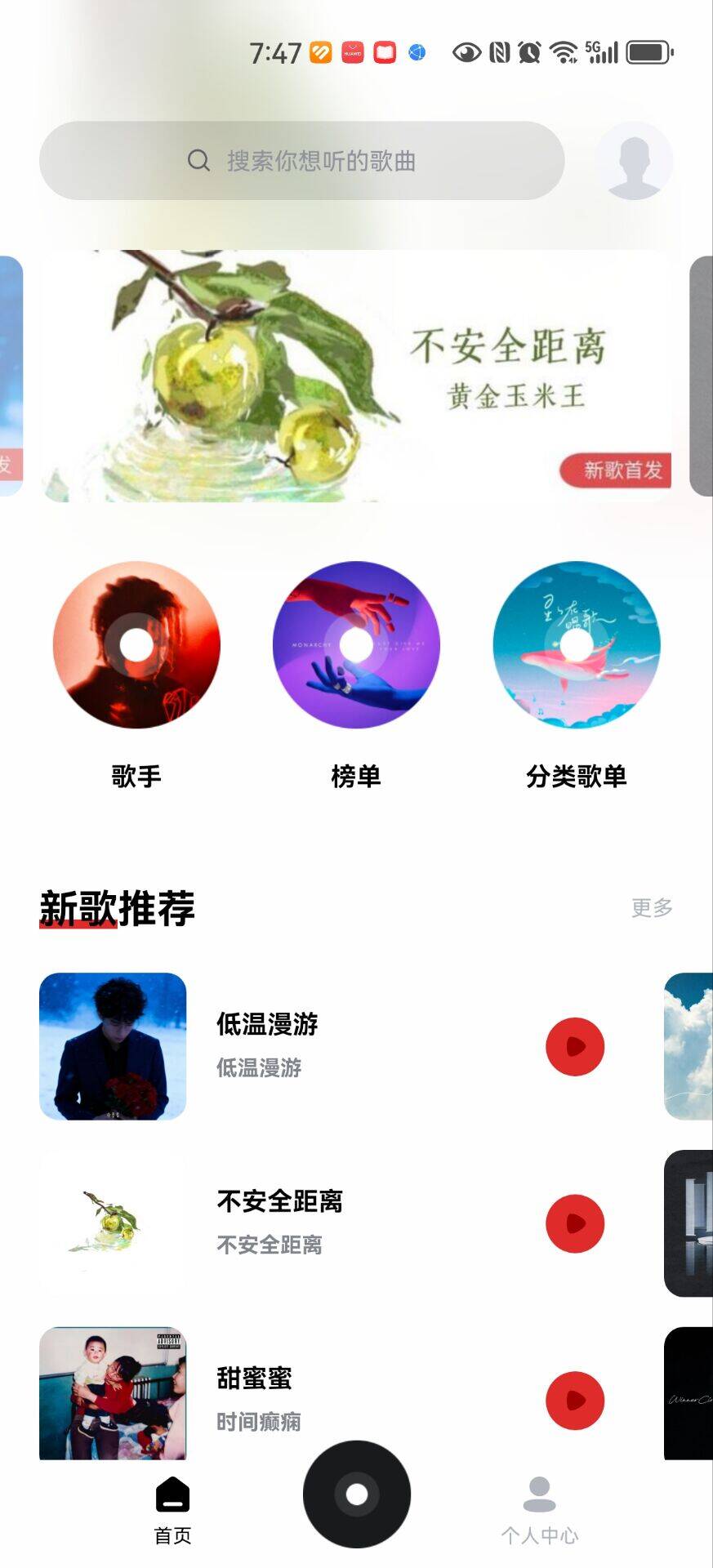Open the 分类歌单 playlist categories
Screen dimensions: 713x1568
click(577, 645)
